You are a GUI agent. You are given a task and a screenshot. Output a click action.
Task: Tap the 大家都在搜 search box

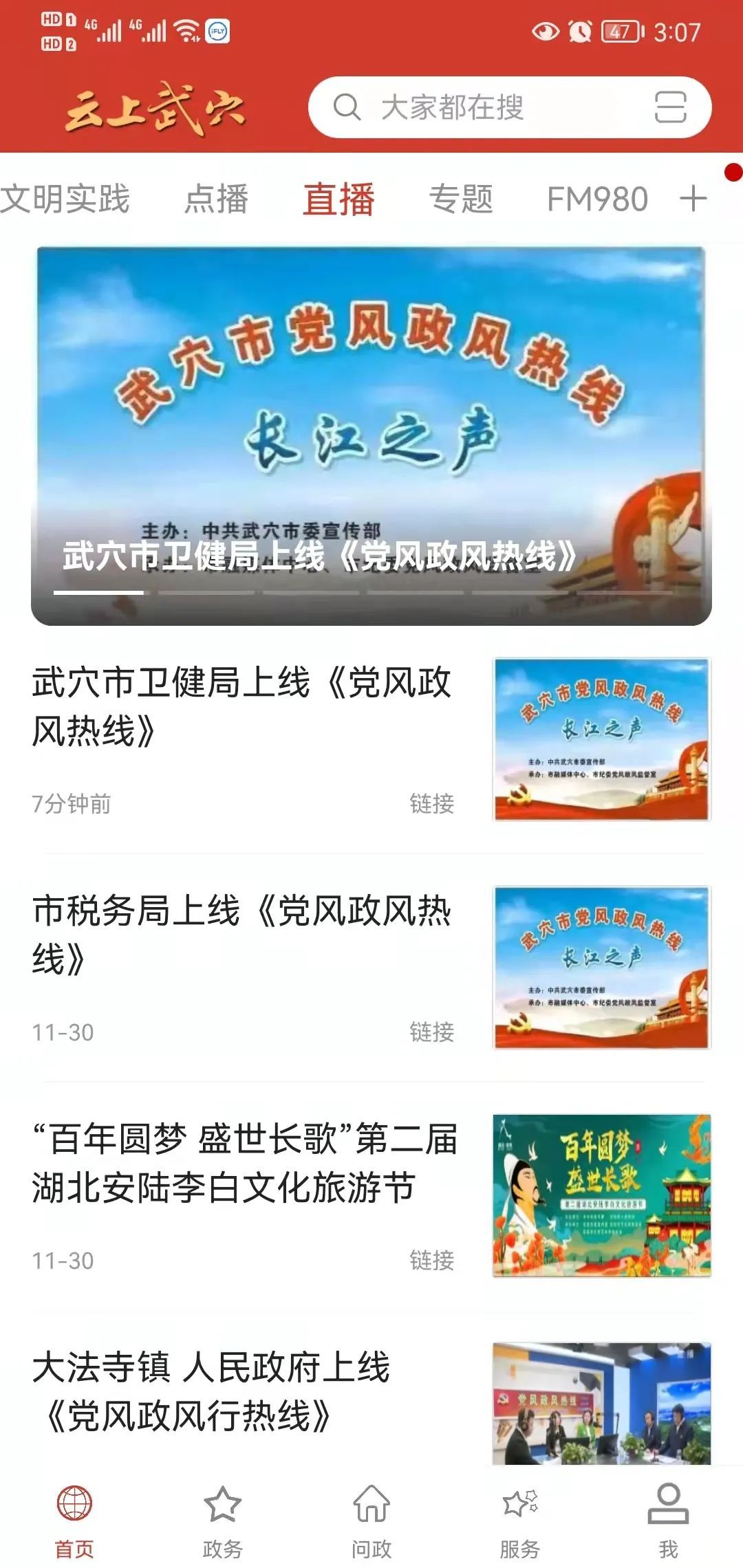pyautogui.click(x=509, y=107)
